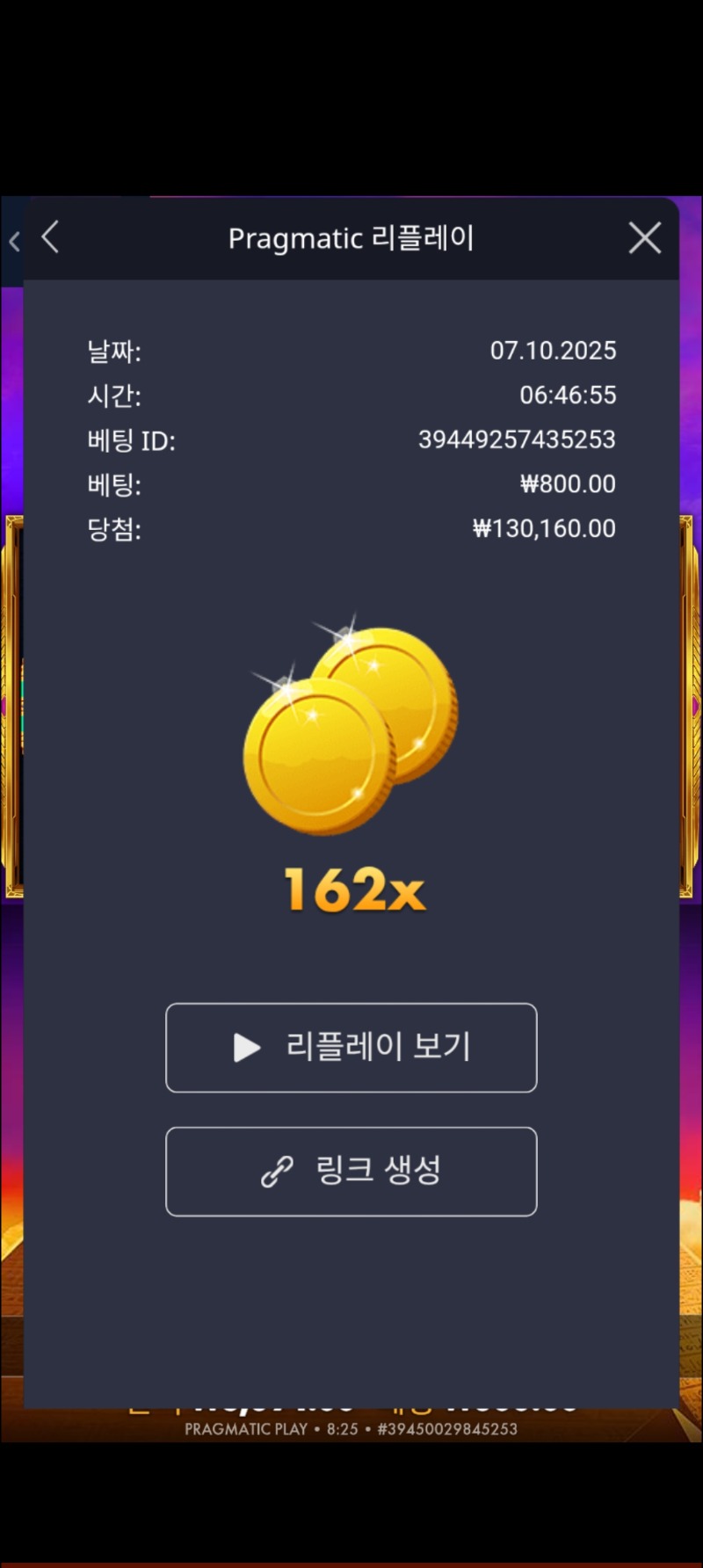Go back from the Pragmatic 리플레이 dialog
Image resolution: width=703 pixels, height=1568 pixels.
pos(51,237)
